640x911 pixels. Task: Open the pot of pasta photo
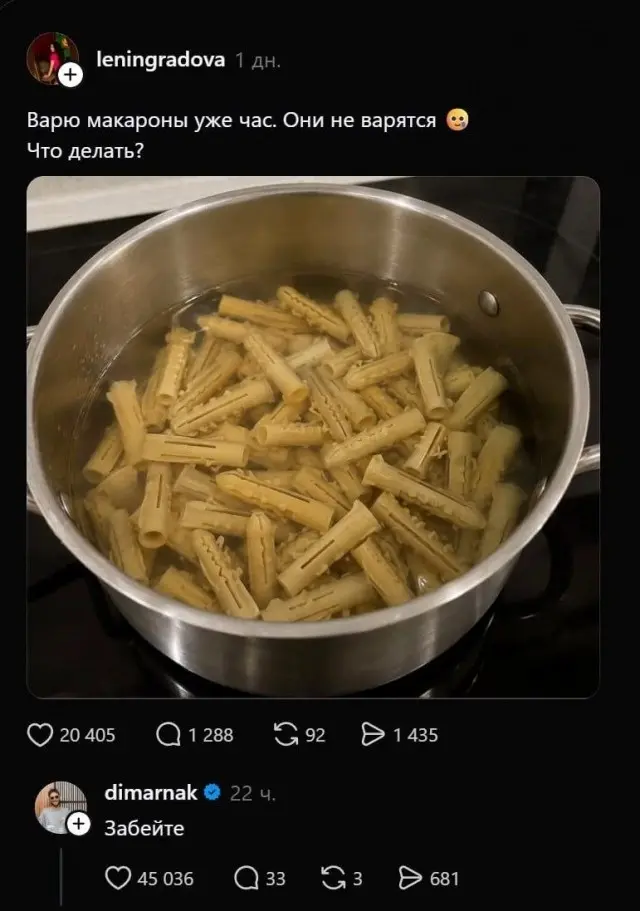tap(313, 437)
